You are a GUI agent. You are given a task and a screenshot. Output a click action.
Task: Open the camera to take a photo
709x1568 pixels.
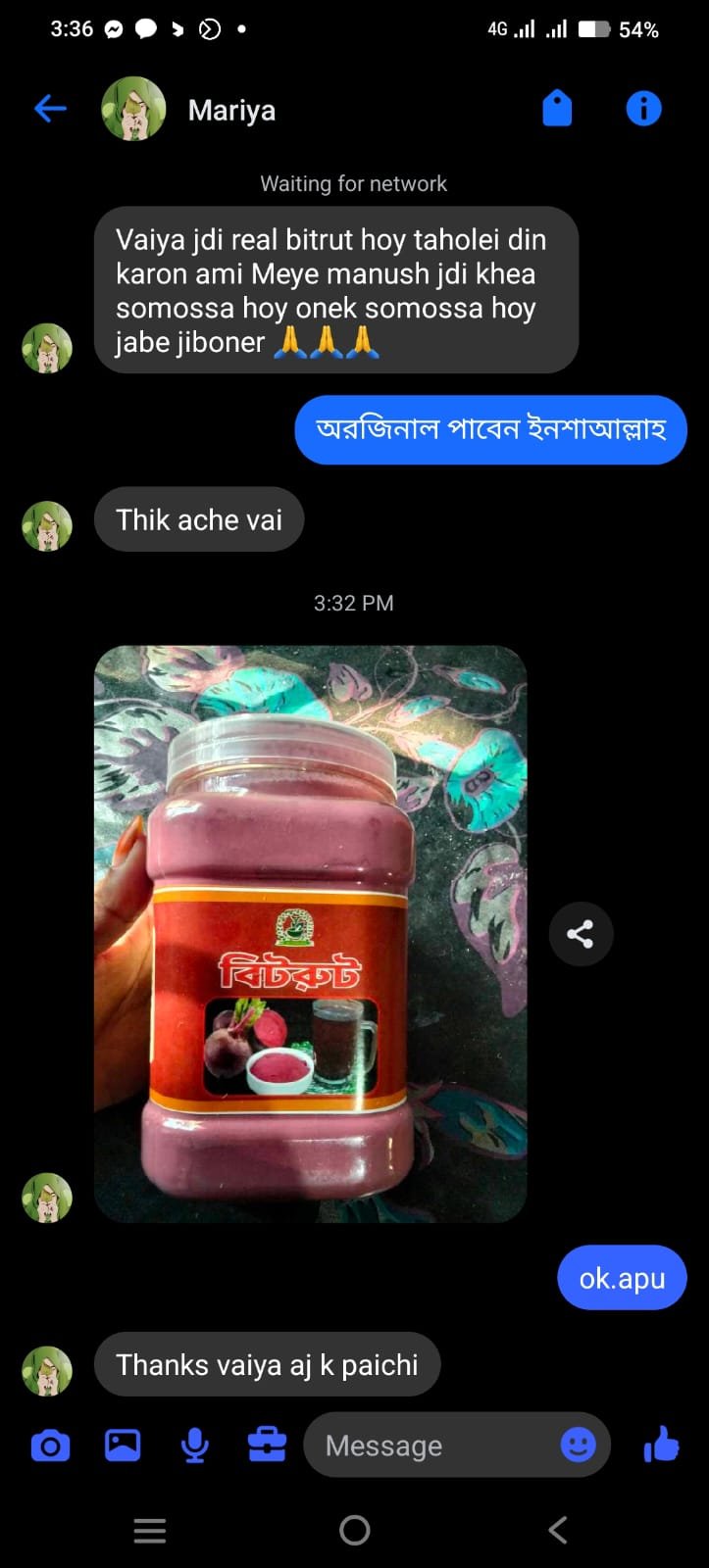click(x=50, y=1445)
